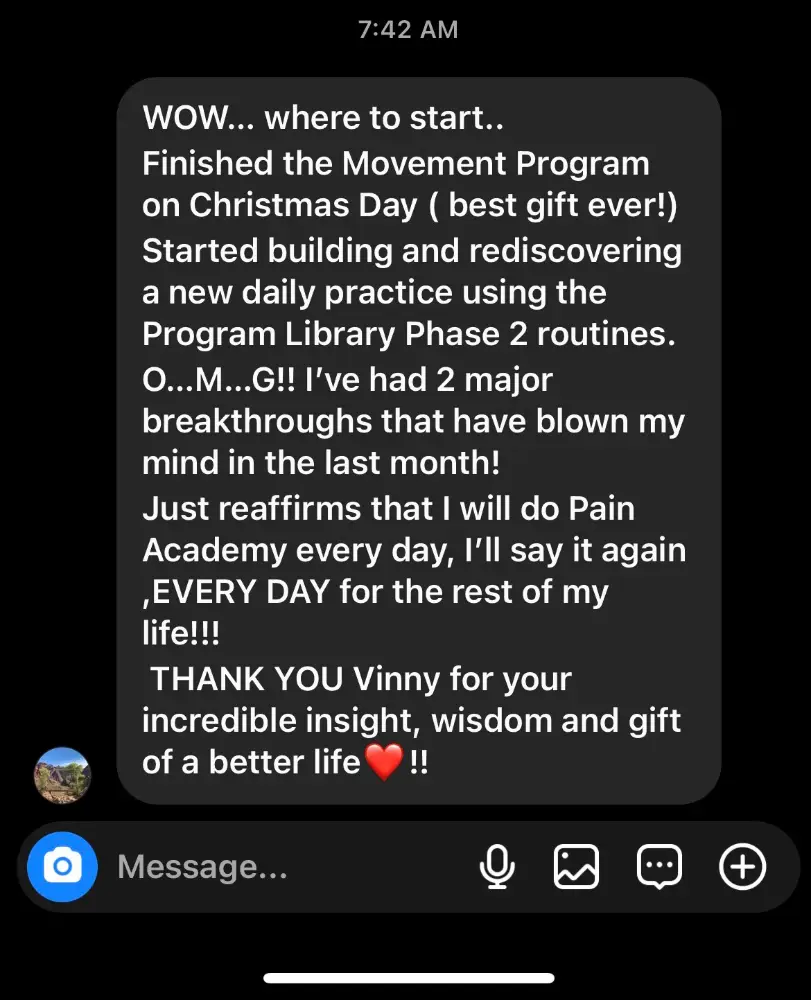Open the photo gallery picker

[x=576, y=866]
